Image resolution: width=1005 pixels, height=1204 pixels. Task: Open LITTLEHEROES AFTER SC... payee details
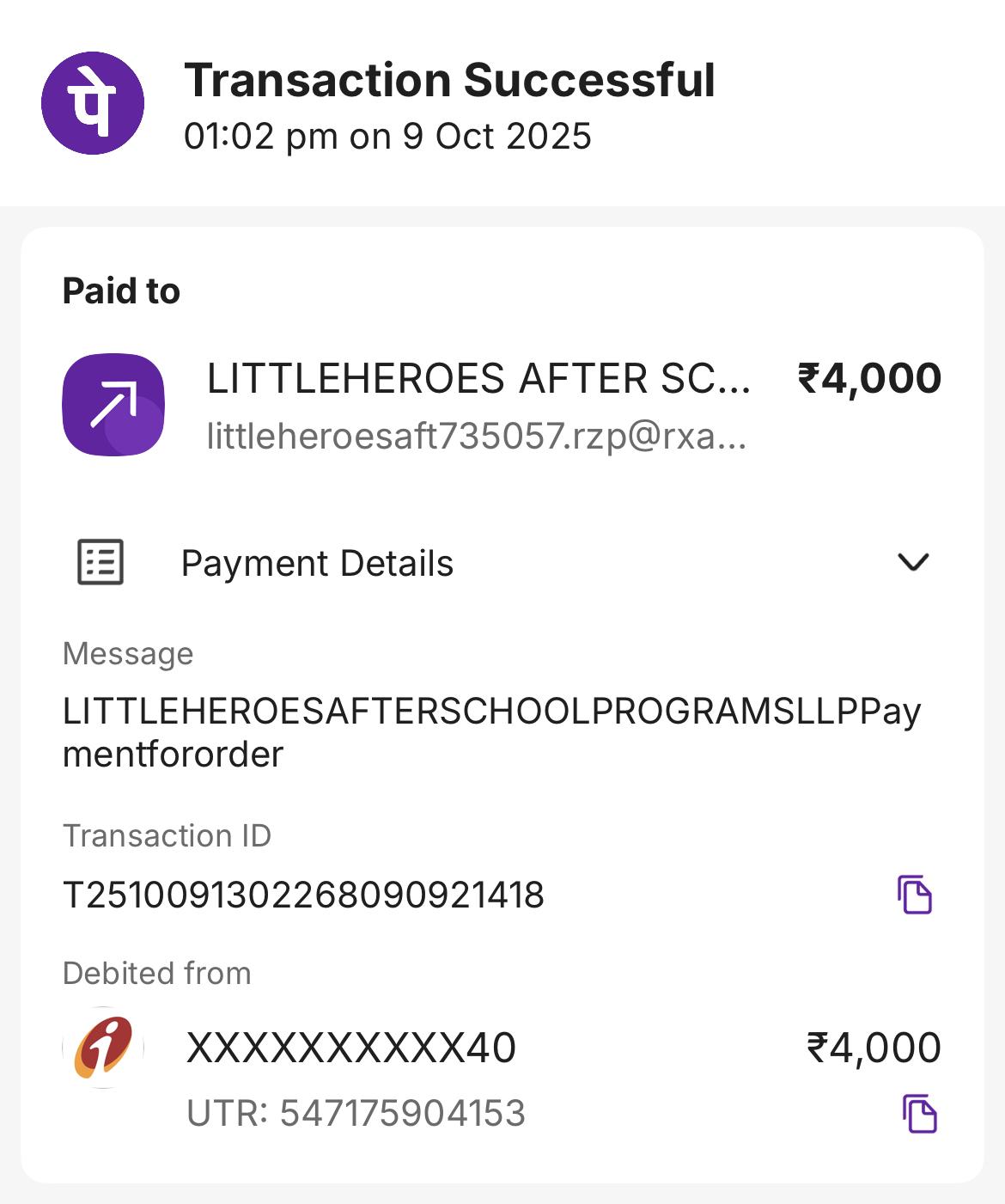[x=478, y=405]
